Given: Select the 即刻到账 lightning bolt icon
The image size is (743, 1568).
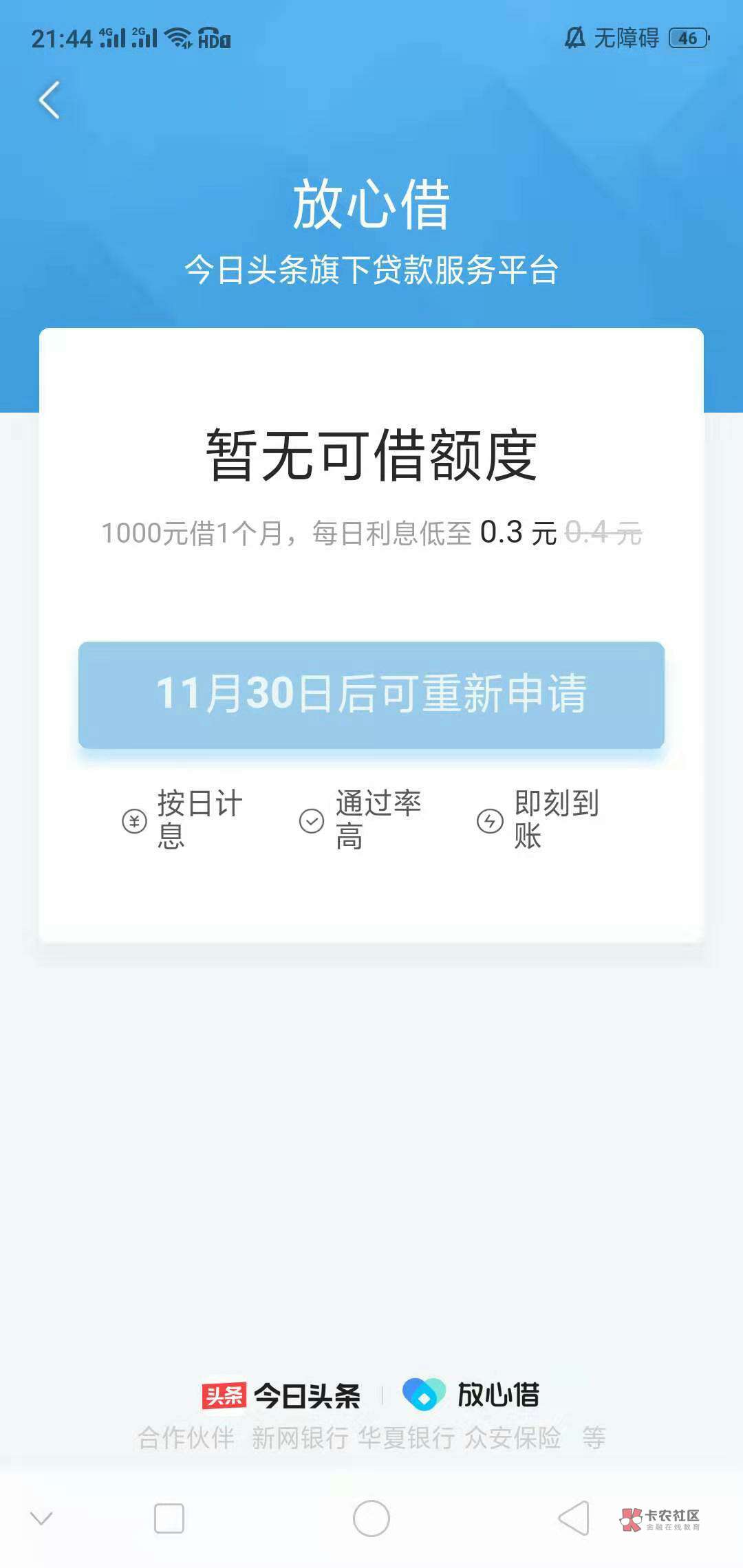Looking at the screenshot, I should 490,820.
